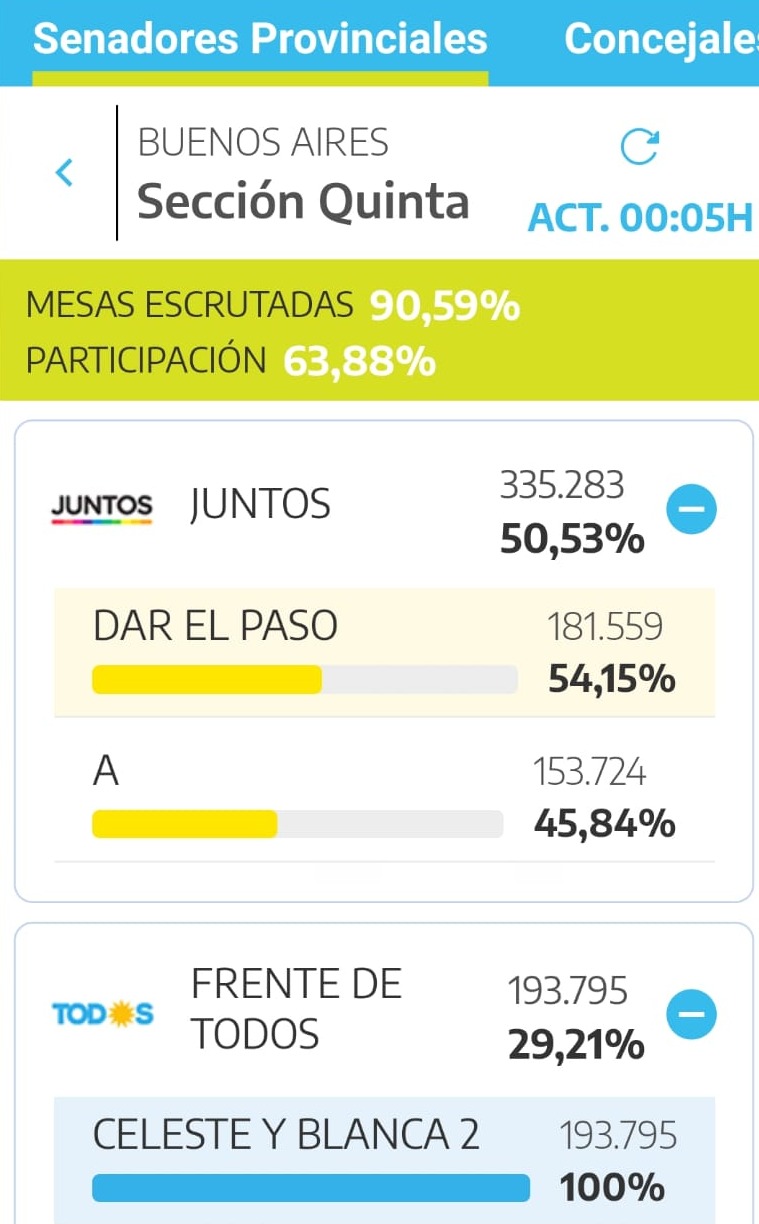Open the Senadores Provinciales tab

[x=260, y=38]
